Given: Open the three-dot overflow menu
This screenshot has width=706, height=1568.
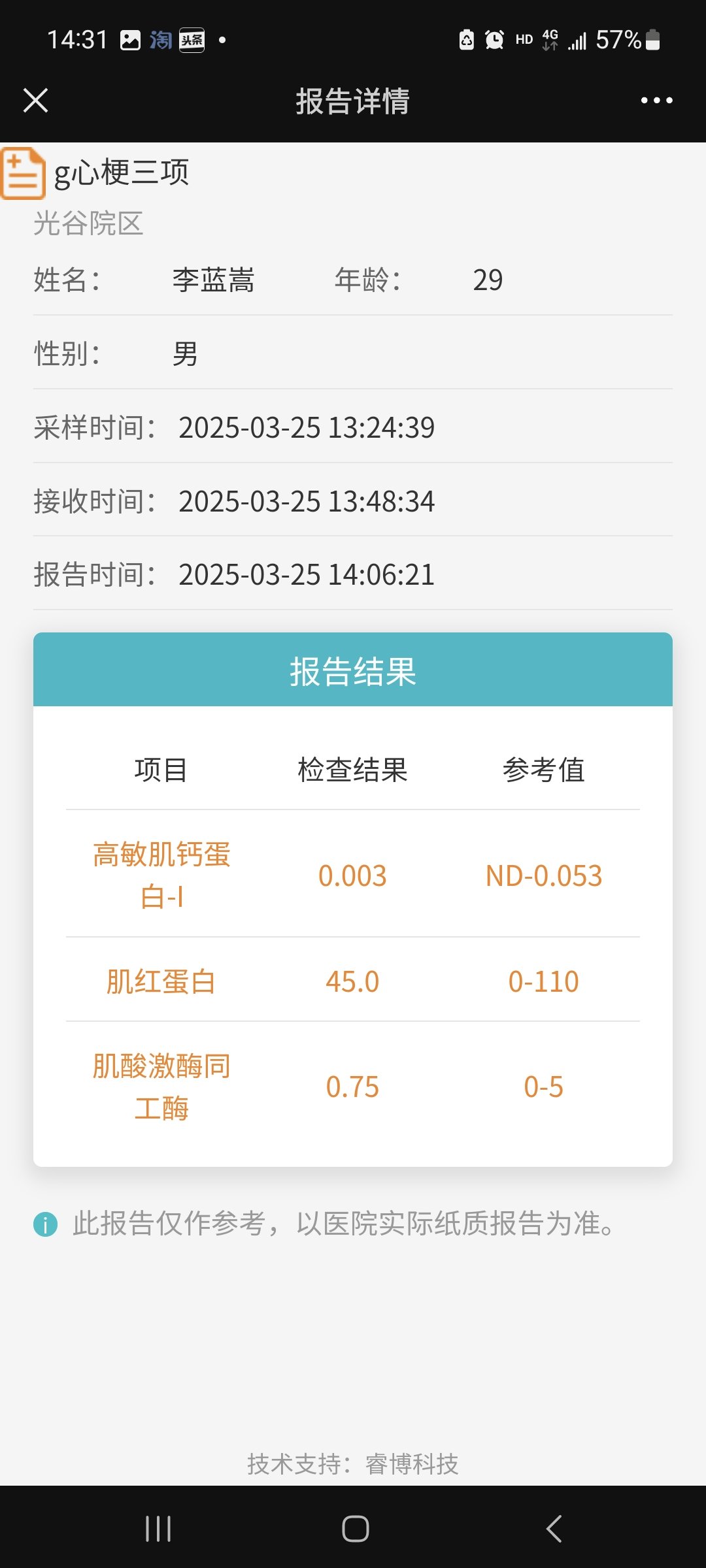Looking at the screenshot, I should pos(656,101).
